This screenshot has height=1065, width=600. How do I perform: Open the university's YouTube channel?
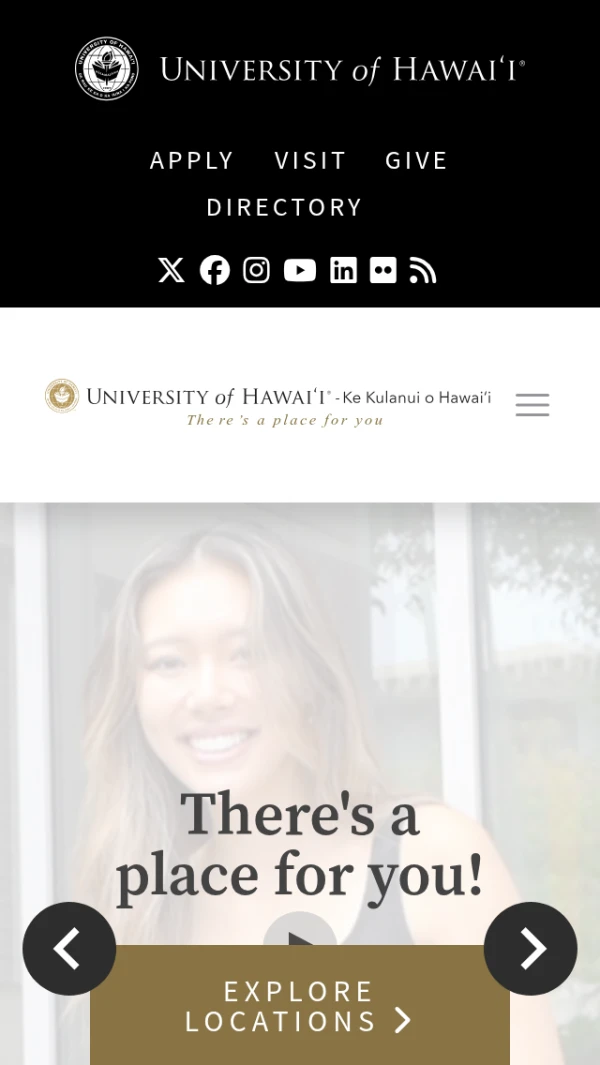point(300,270)
